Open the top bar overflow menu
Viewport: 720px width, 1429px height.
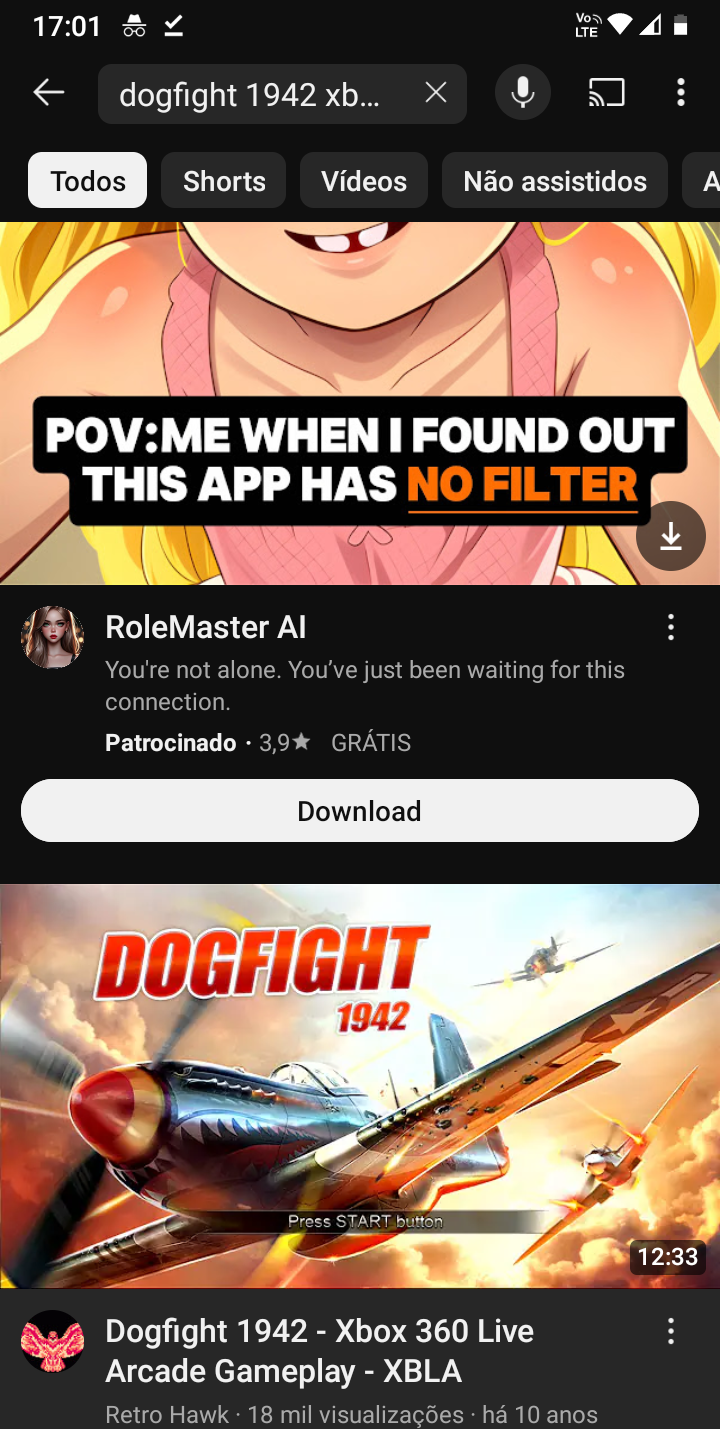pos(681,93)
